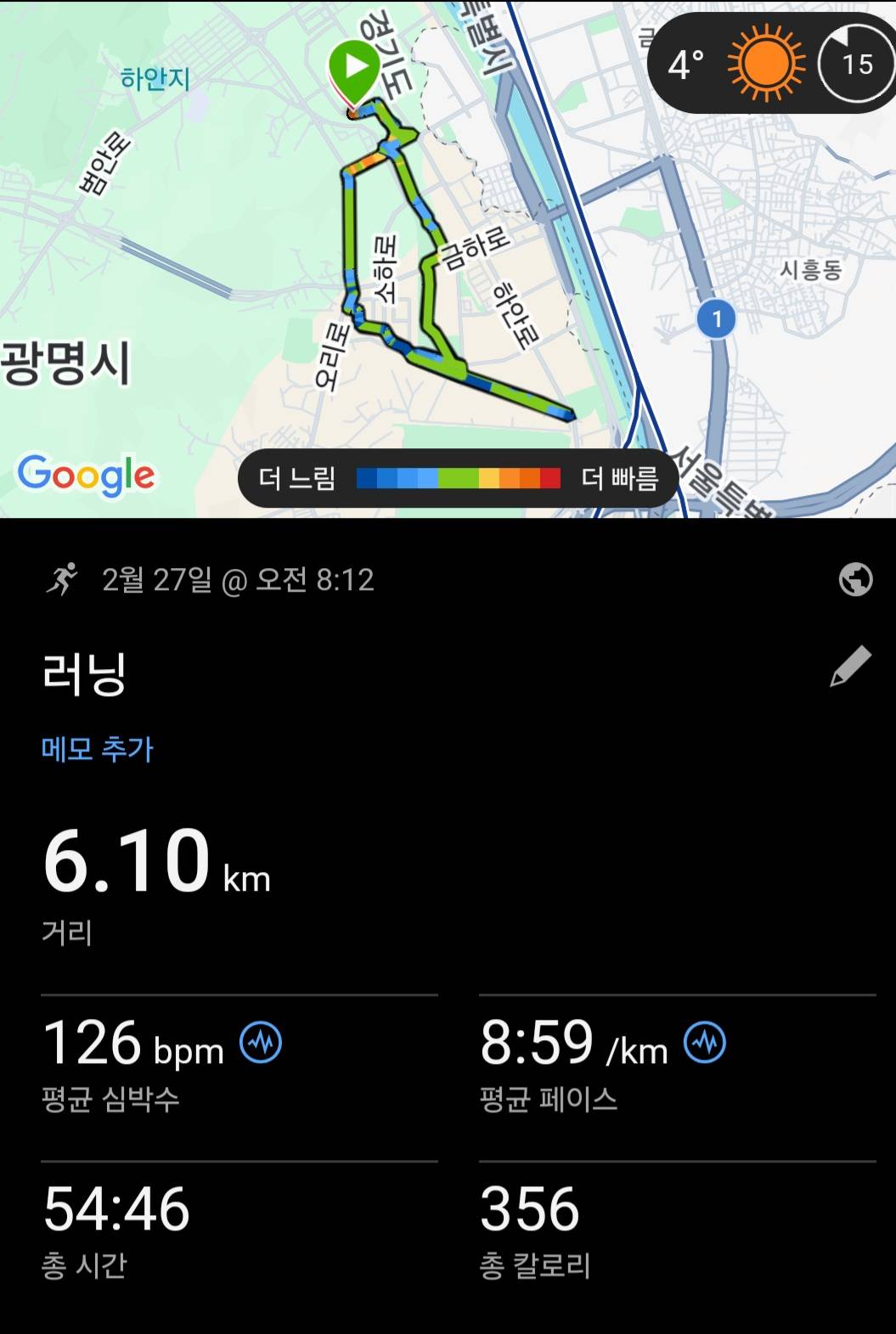Click the date 2월 27일 @ 오전 8:12
This screenshot has width=896, height=1334.
point(238,581)
